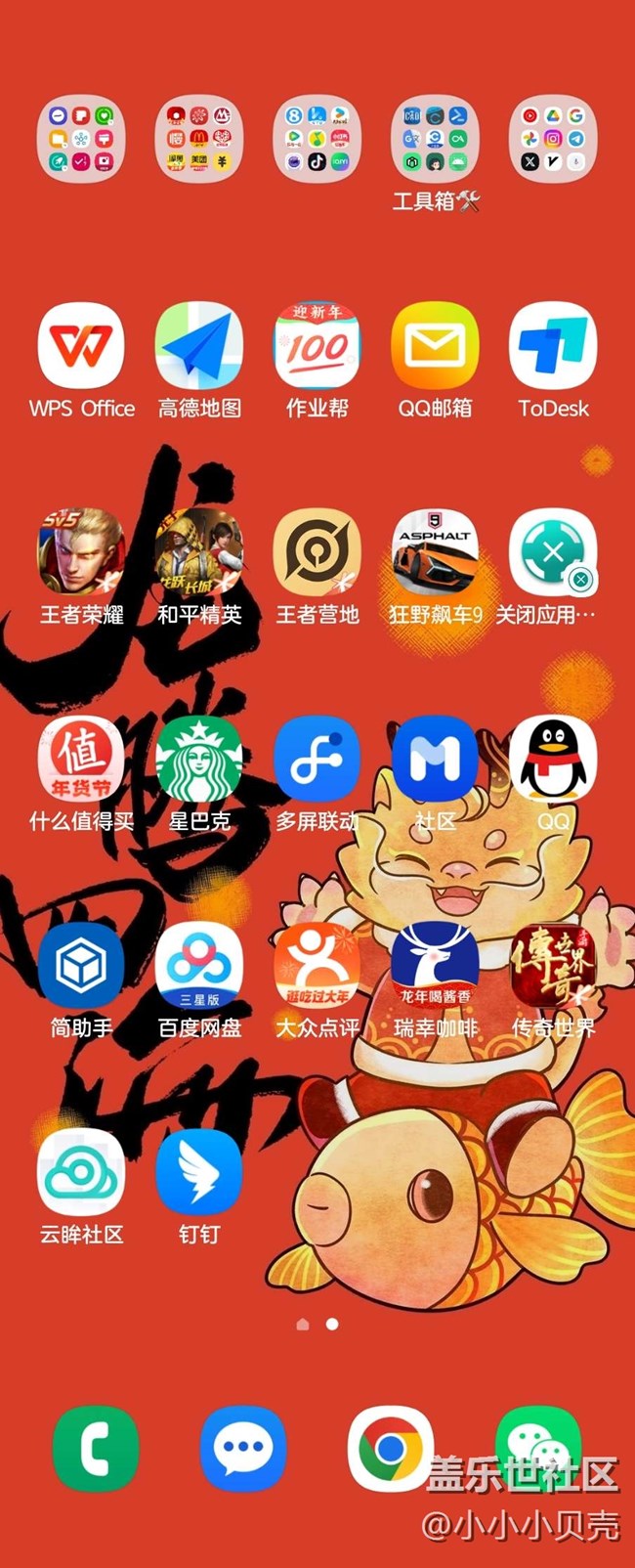The height and width of the screenshot is (1568, 635).
Task: Open the Phone dialer in dock
Action: 96,1449
